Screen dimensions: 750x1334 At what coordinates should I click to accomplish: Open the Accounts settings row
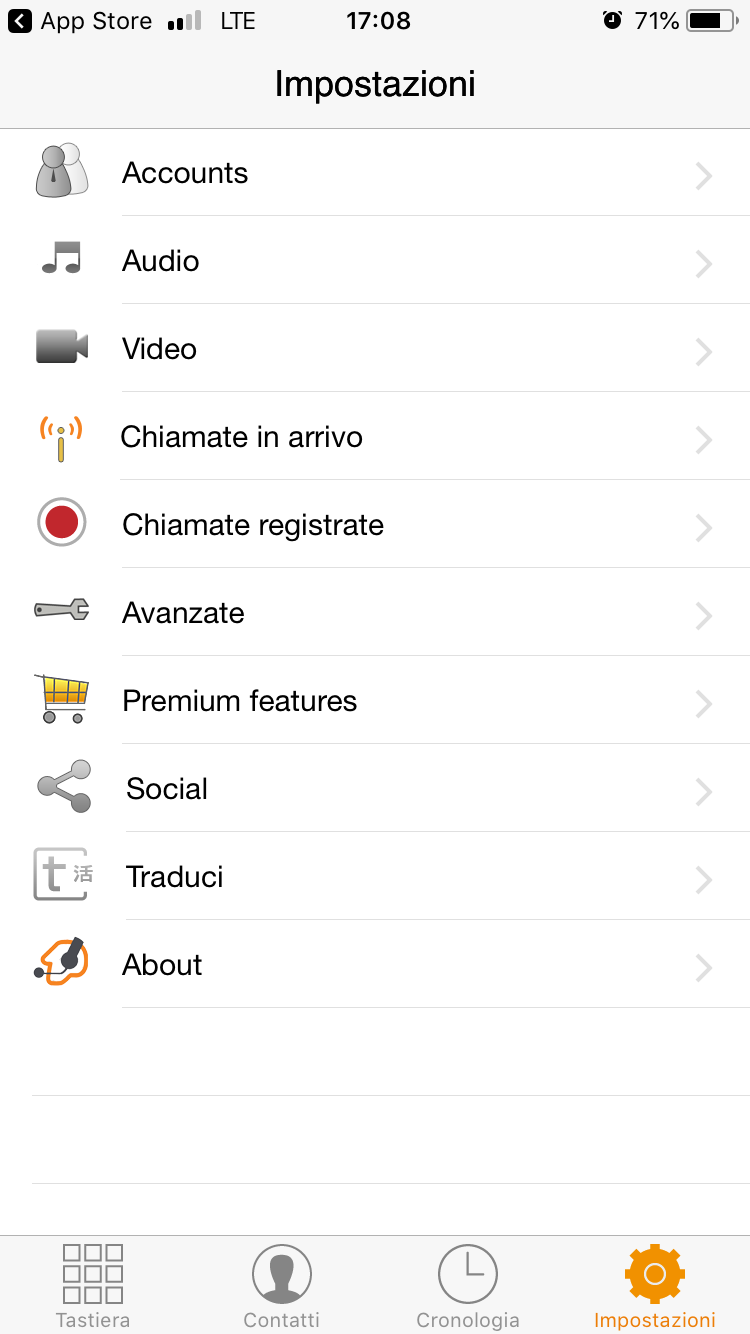375,173
